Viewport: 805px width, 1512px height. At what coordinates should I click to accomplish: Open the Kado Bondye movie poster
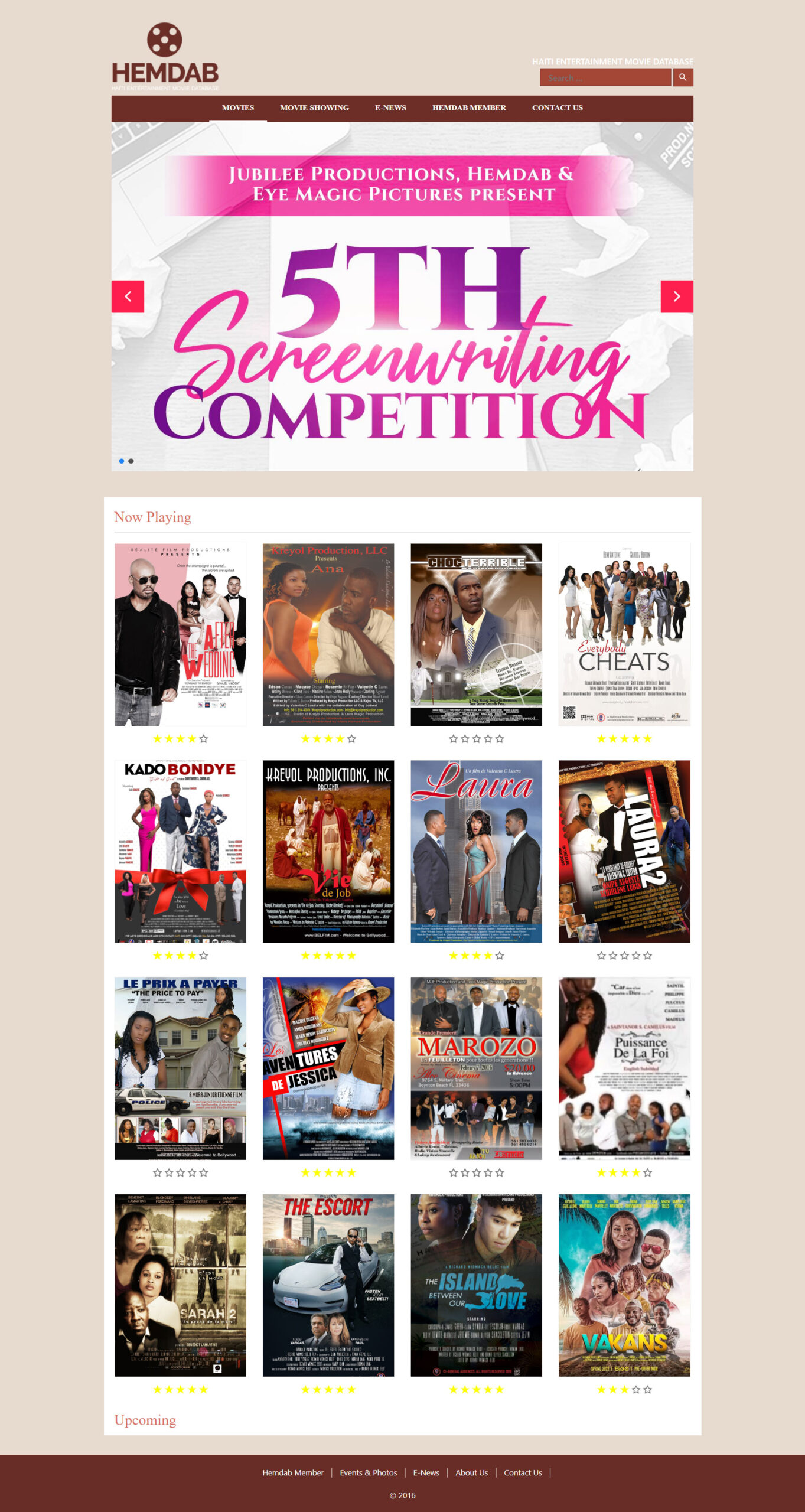coord(180,851)
